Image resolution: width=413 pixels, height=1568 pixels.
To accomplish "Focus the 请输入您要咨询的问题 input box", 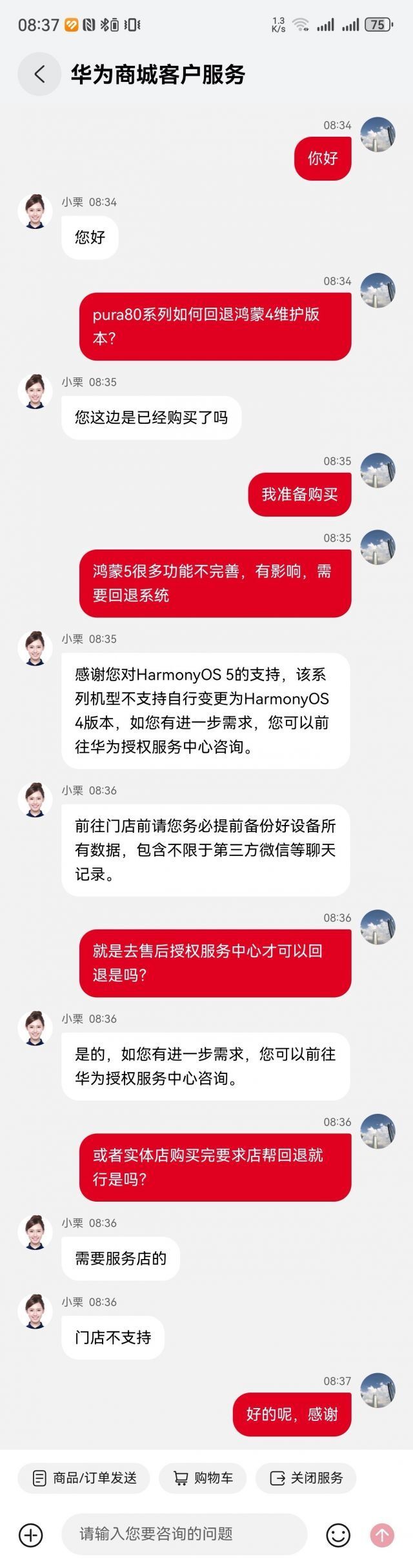I will click(x=184, y=1534).
